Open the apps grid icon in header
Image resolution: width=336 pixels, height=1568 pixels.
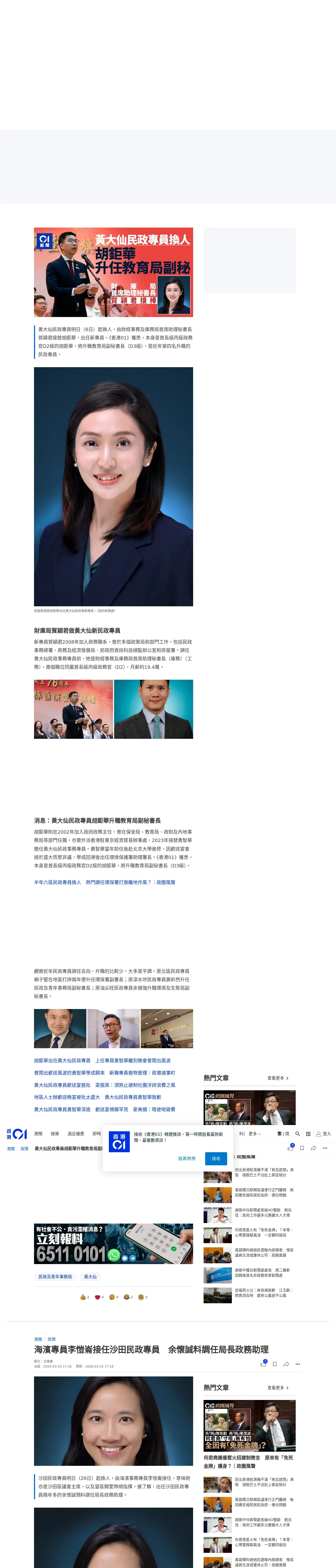[308, 1133]
